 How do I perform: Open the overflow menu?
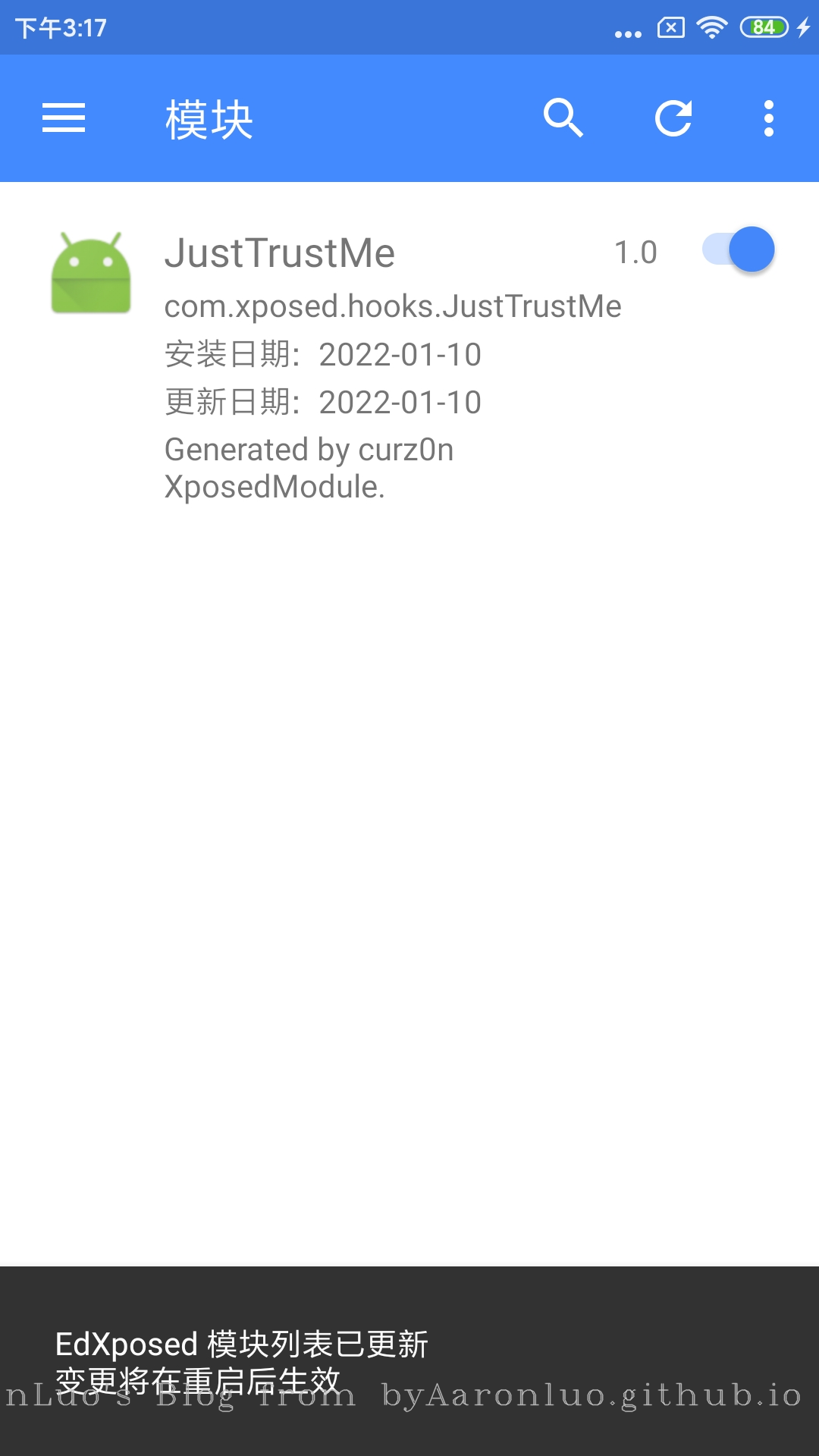(x=768, y=118)
